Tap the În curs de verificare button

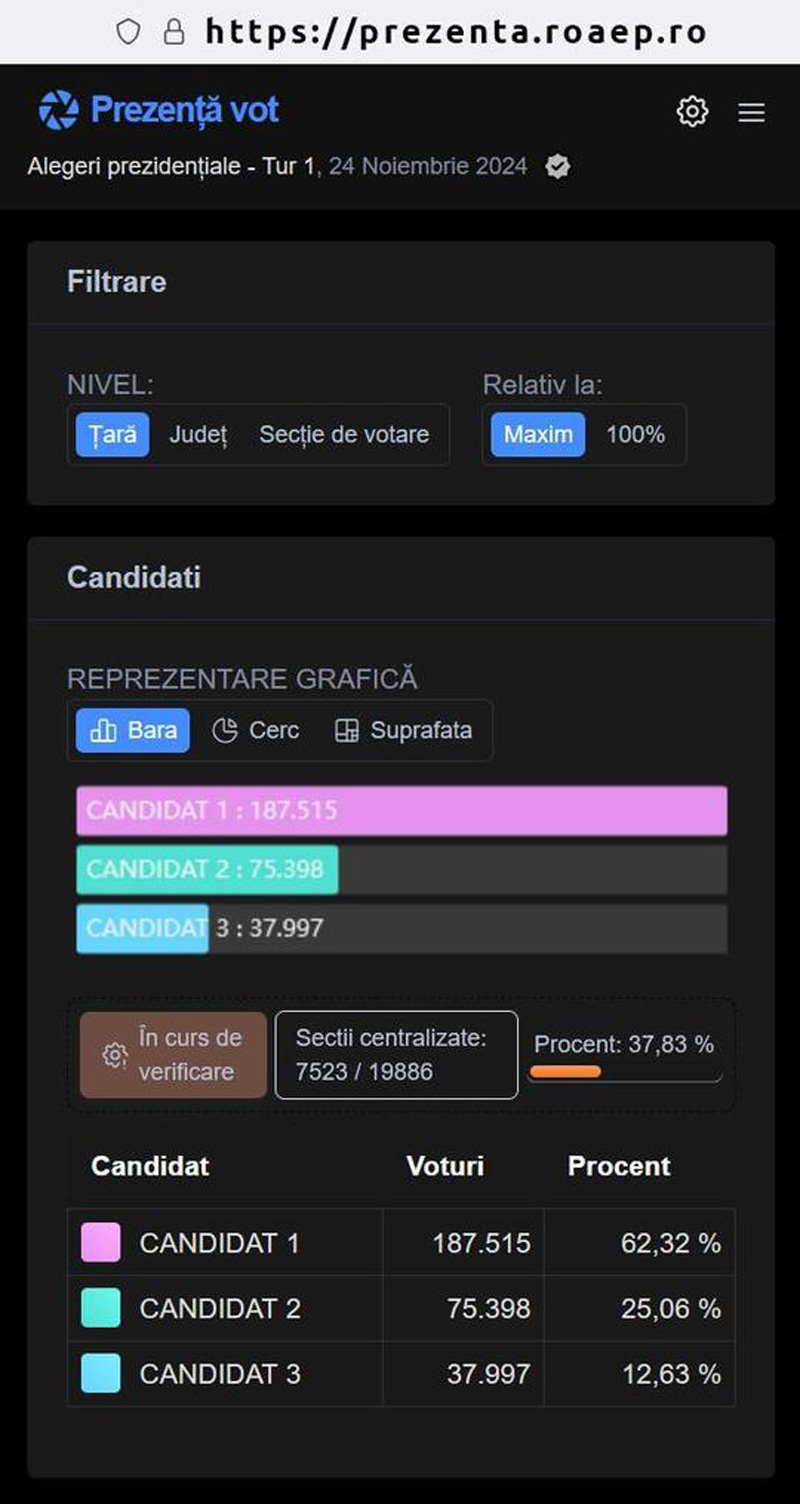click(173, 1055)
